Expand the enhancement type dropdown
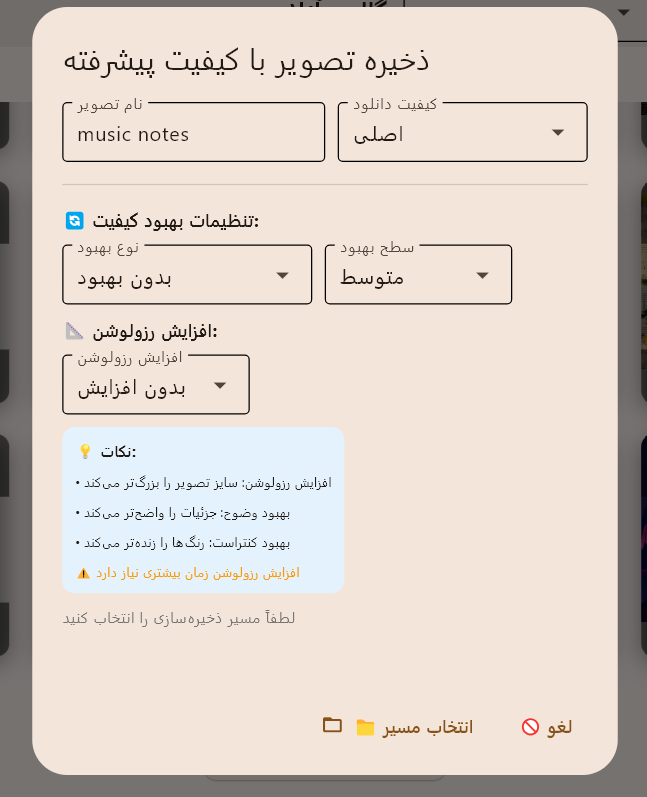This screenshot has height=797, width=647. click(x=187, y=276)
